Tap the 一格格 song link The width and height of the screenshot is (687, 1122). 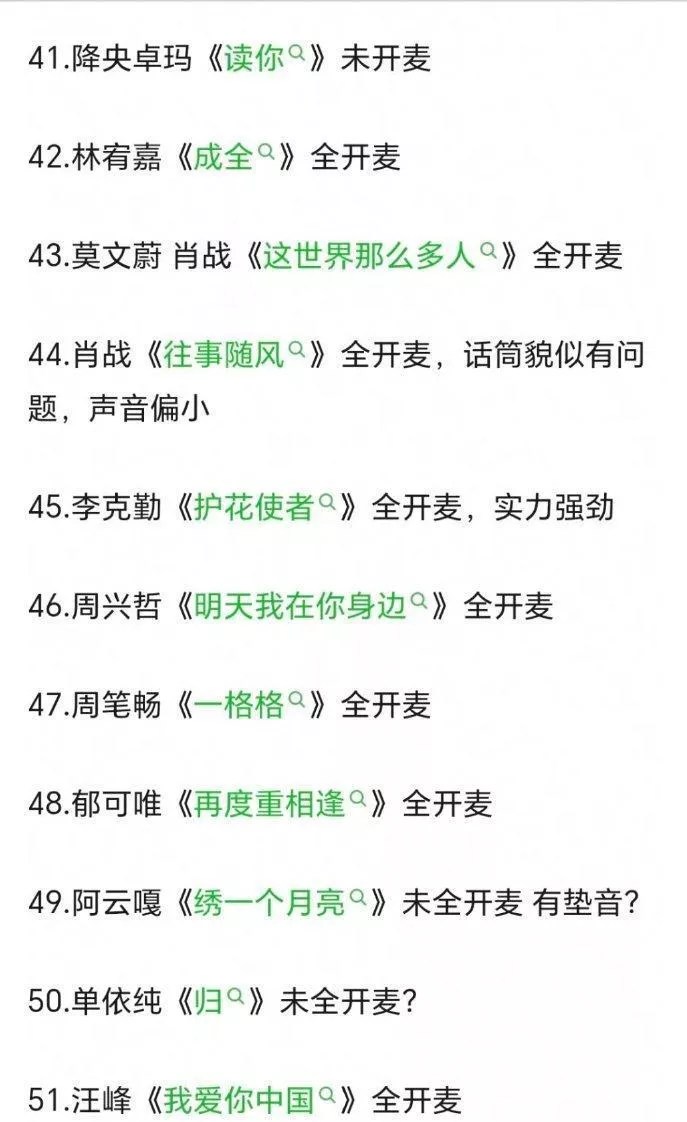[x=250, y=705]
